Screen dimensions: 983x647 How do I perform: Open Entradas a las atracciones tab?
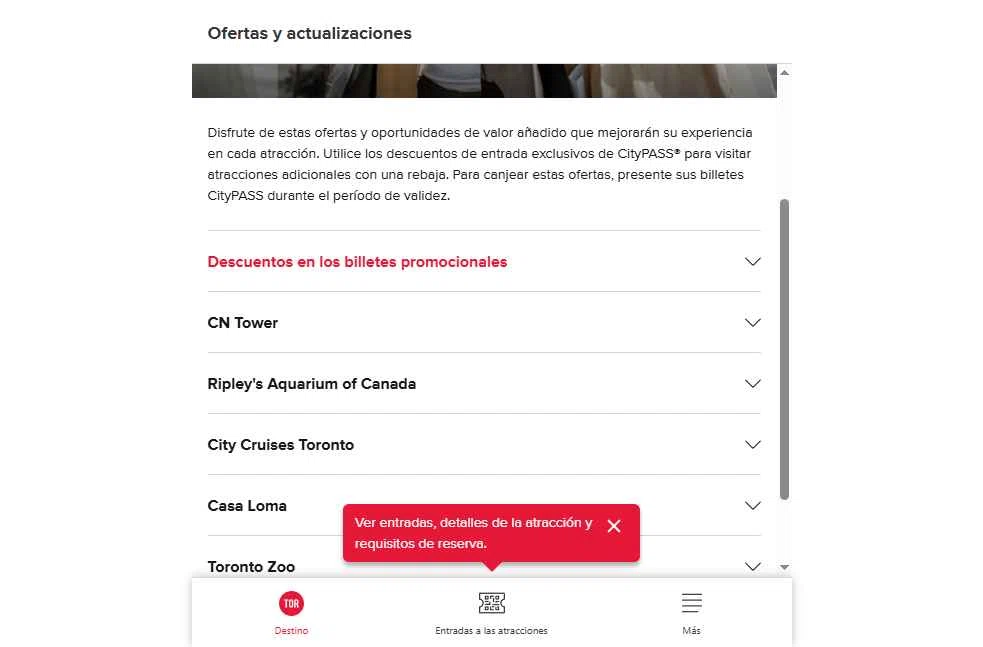(x=491, y=611)
